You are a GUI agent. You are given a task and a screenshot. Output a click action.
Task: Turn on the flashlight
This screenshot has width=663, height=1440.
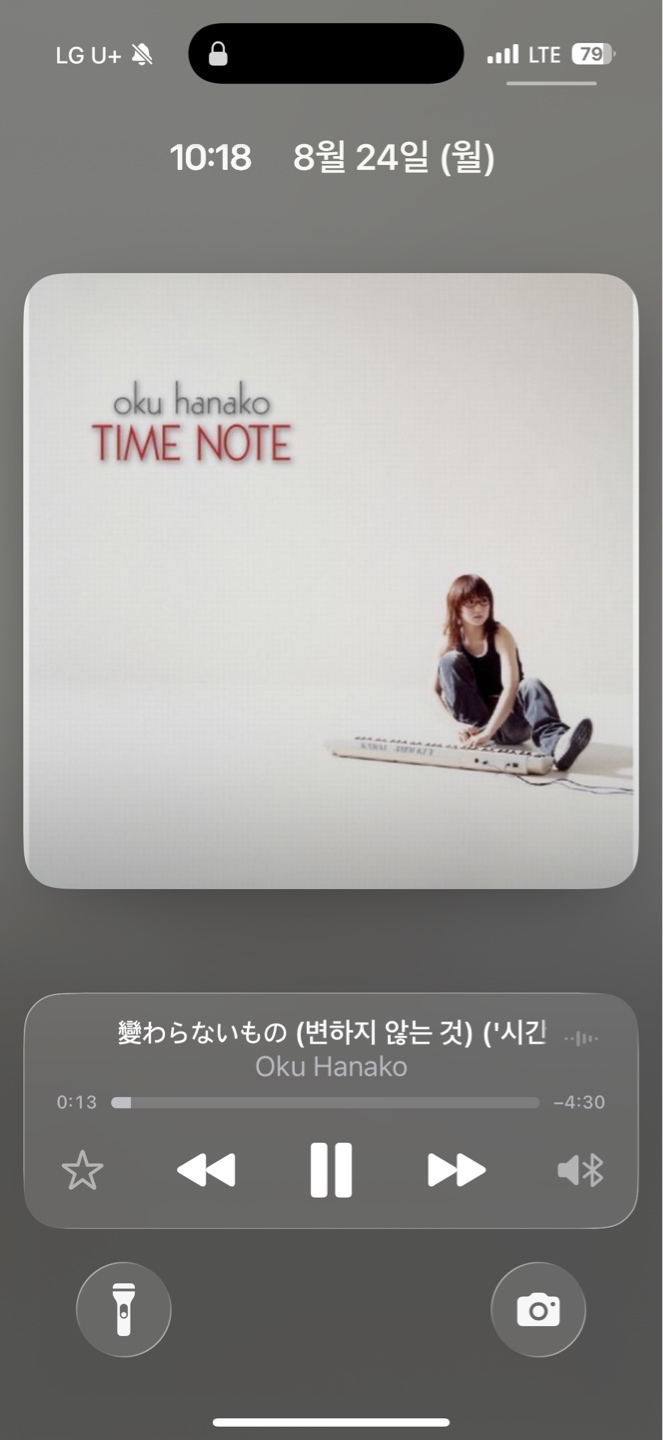[124, 1309]
